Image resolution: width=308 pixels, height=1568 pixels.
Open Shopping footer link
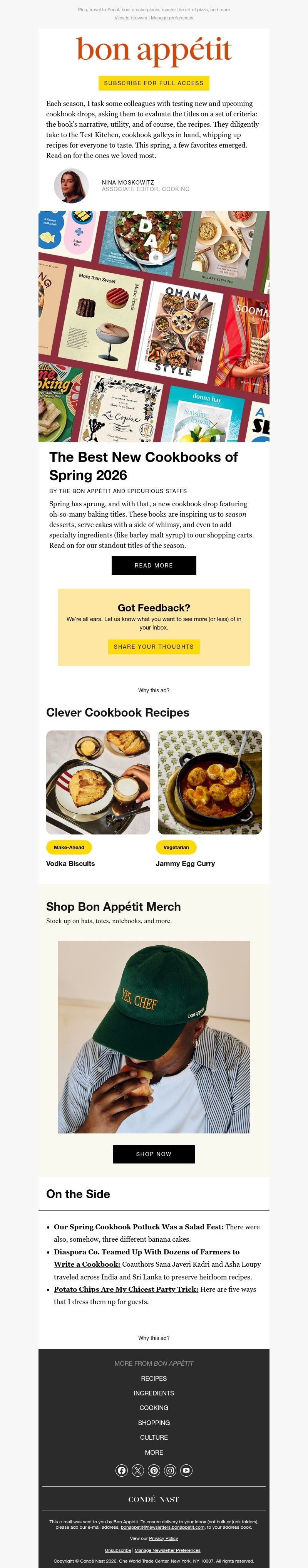click(x=153, y=1422)
